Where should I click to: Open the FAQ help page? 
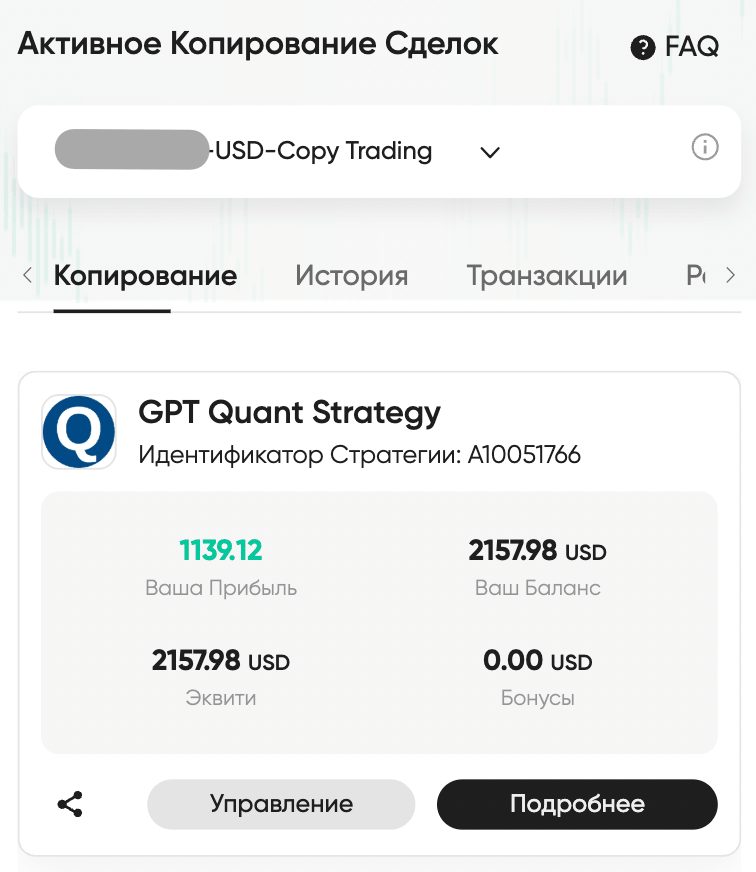pos(675,47)
